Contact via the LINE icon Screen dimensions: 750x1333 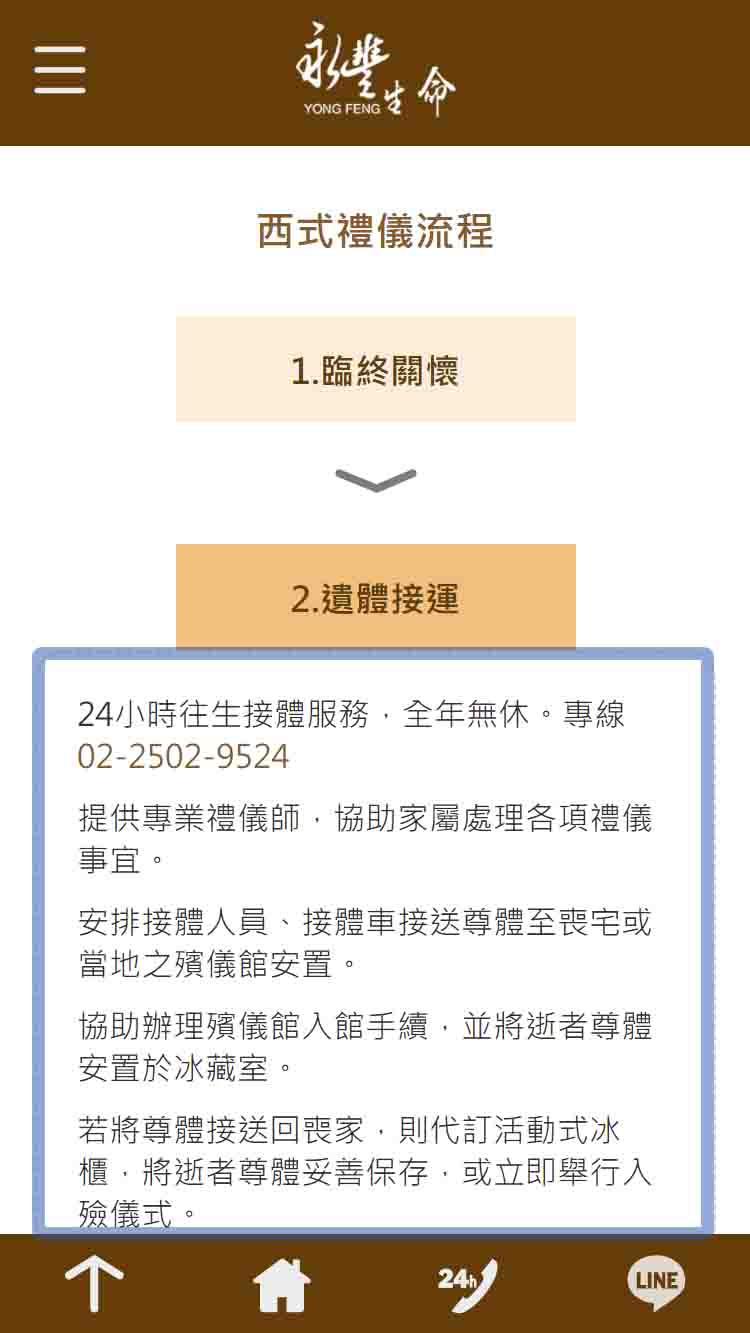tap(656, 1282)
